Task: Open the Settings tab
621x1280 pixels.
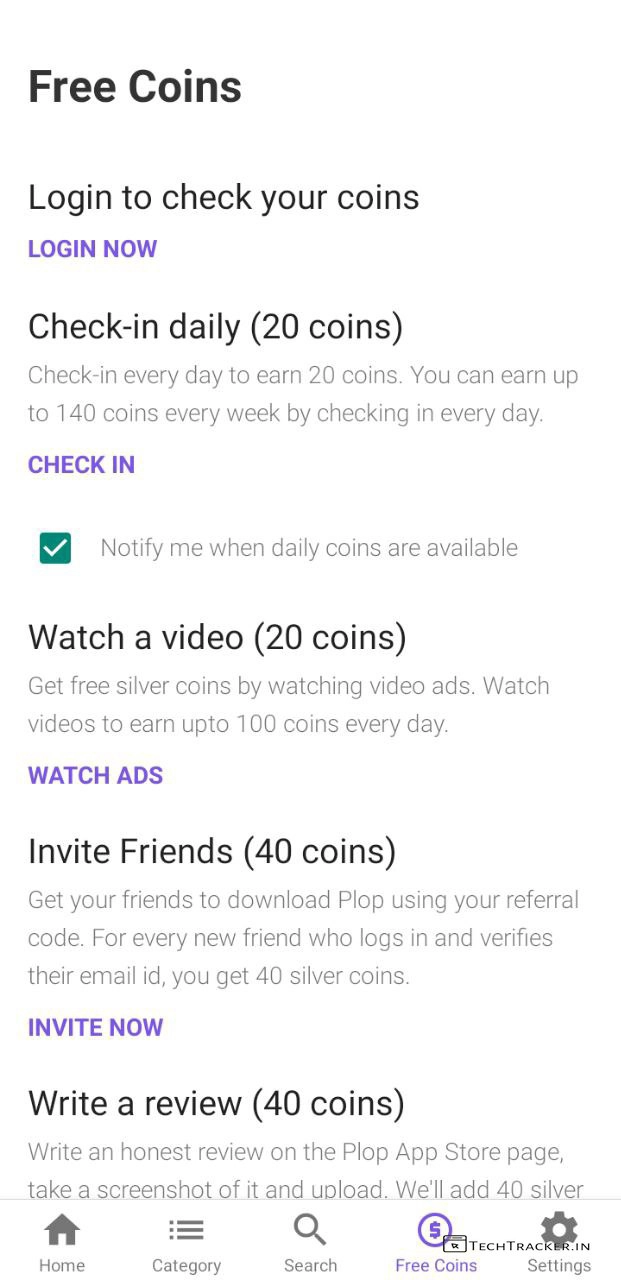Action: tap(559, 1243)
